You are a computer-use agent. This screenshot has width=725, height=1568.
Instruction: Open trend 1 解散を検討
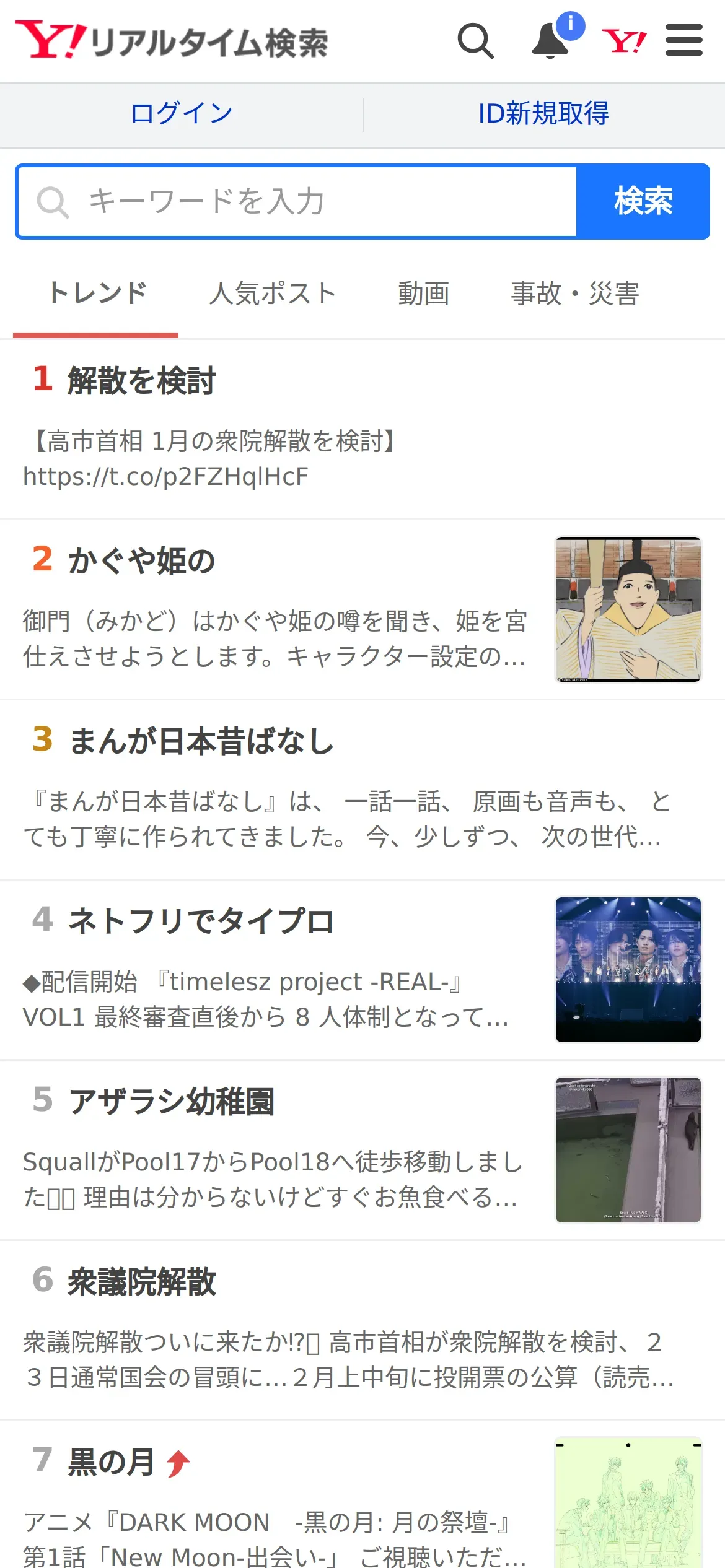click(x=141, y=380)
